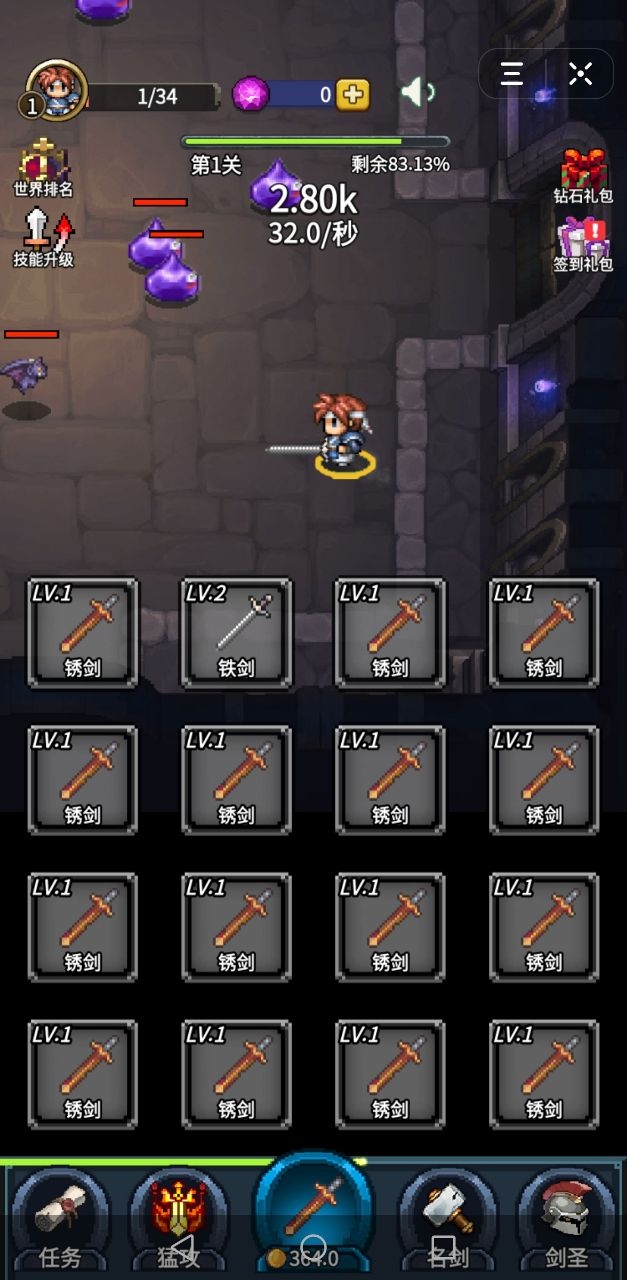Image resolution: width=627 pixels, height=1280 pixels.
Task: Select the LV.2 铁剑 iron sword
Action: pos(237,632)
